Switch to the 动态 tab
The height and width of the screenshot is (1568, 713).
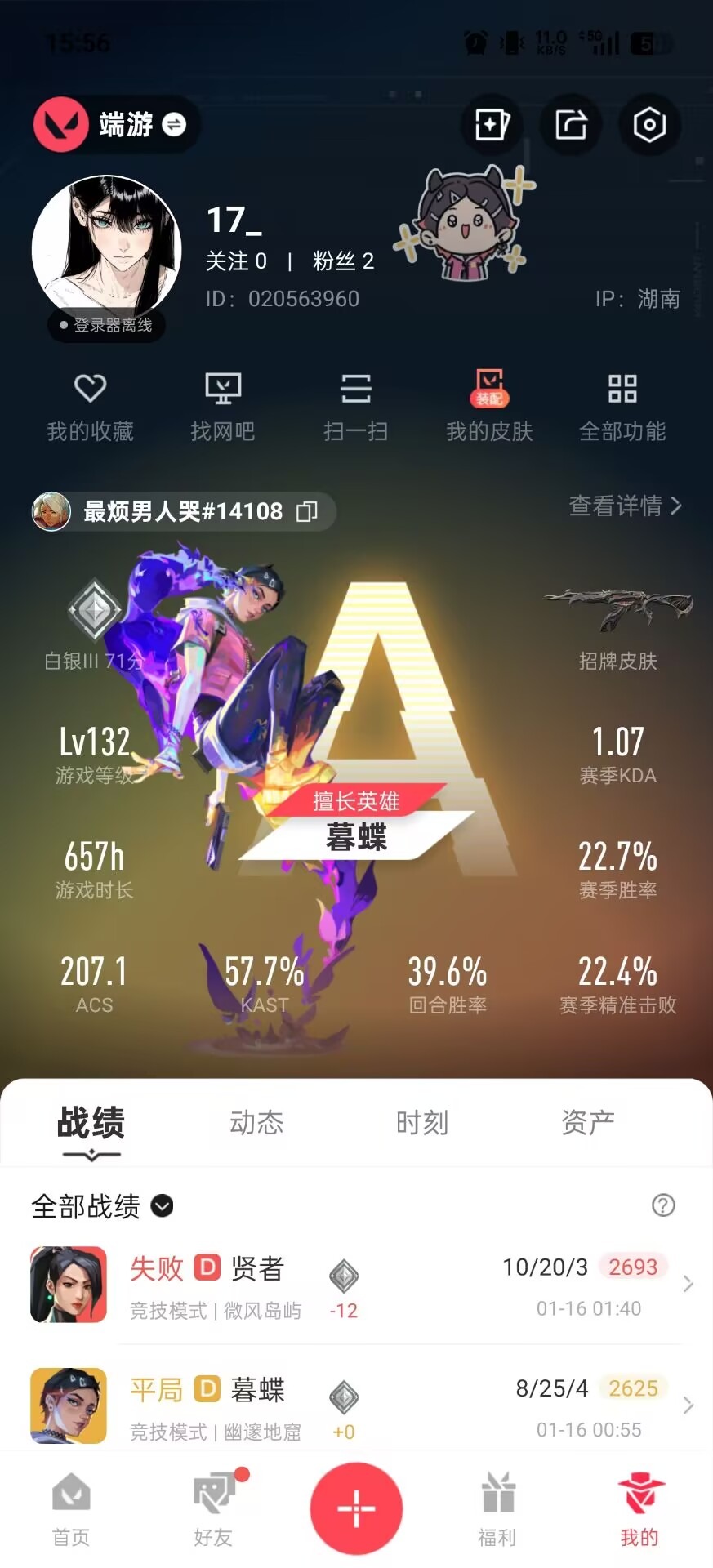point(256,1123)
